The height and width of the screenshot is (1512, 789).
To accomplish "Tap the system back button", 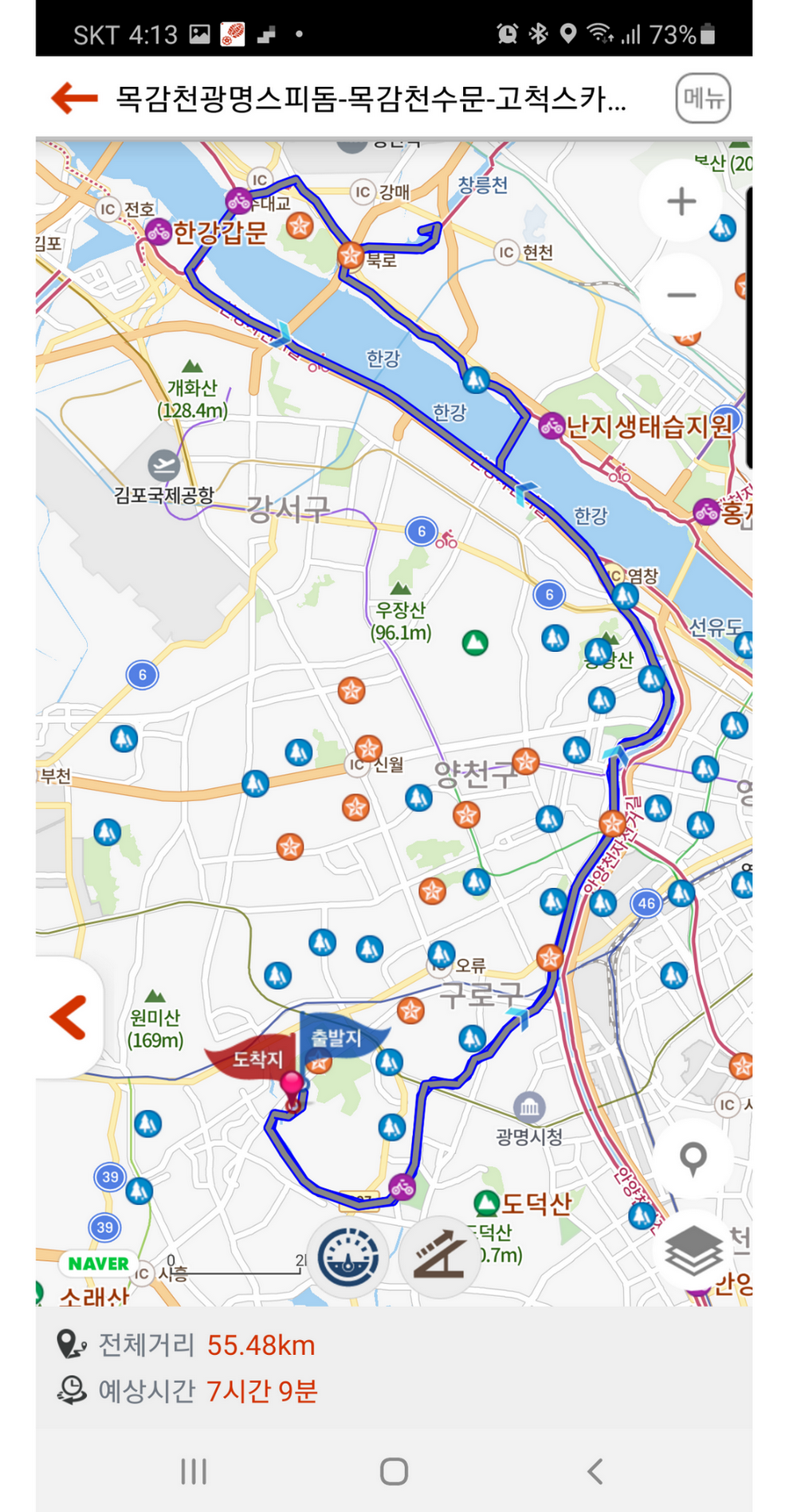I will [x=595, y=1471].
